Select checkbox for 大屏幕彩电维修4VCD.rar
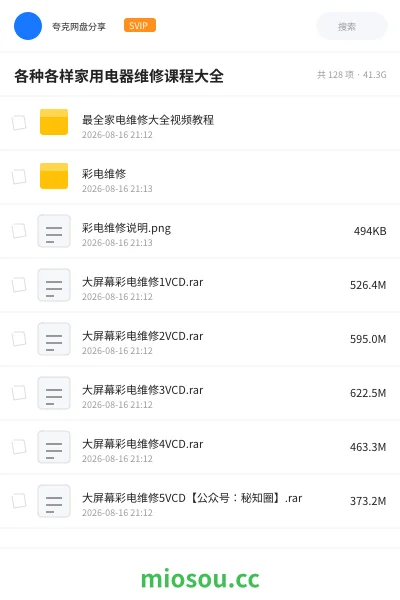 point(19,447)
